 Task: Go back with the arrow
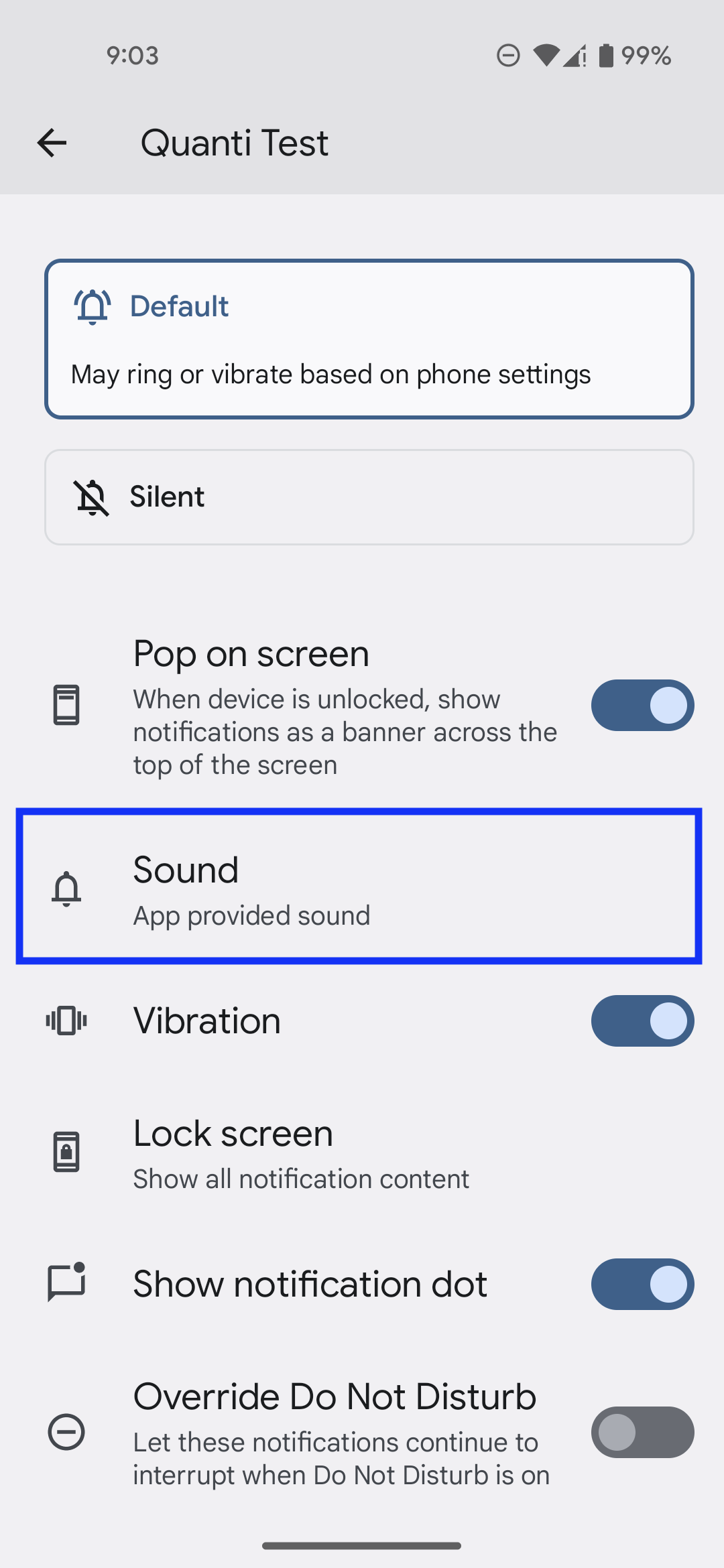(52, 143)
